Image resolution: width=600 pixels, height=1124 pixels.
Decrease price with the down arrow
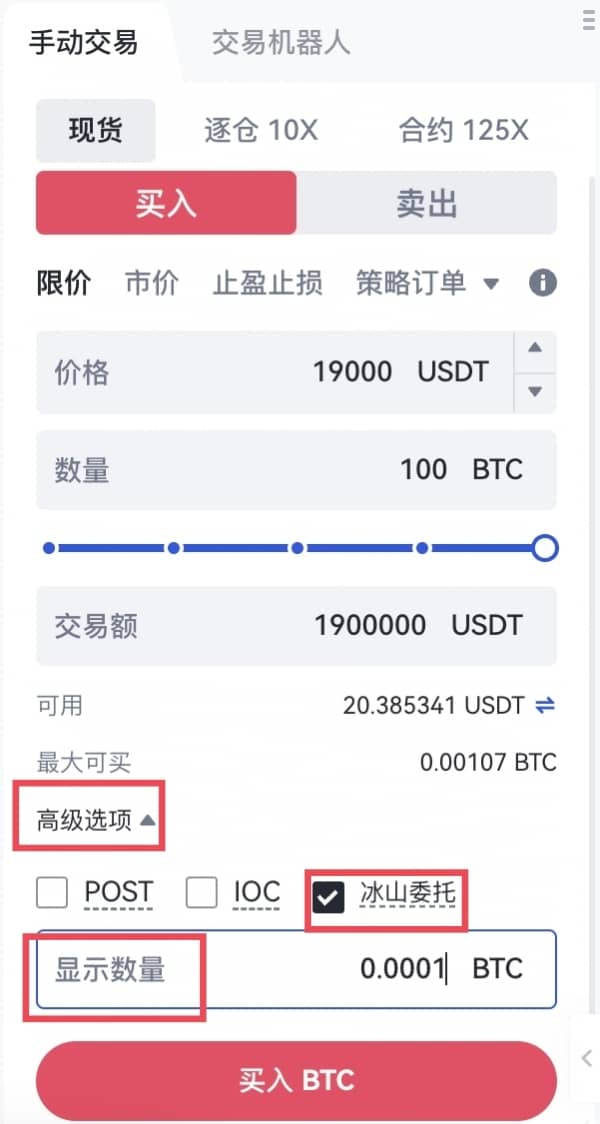[535, 392]
